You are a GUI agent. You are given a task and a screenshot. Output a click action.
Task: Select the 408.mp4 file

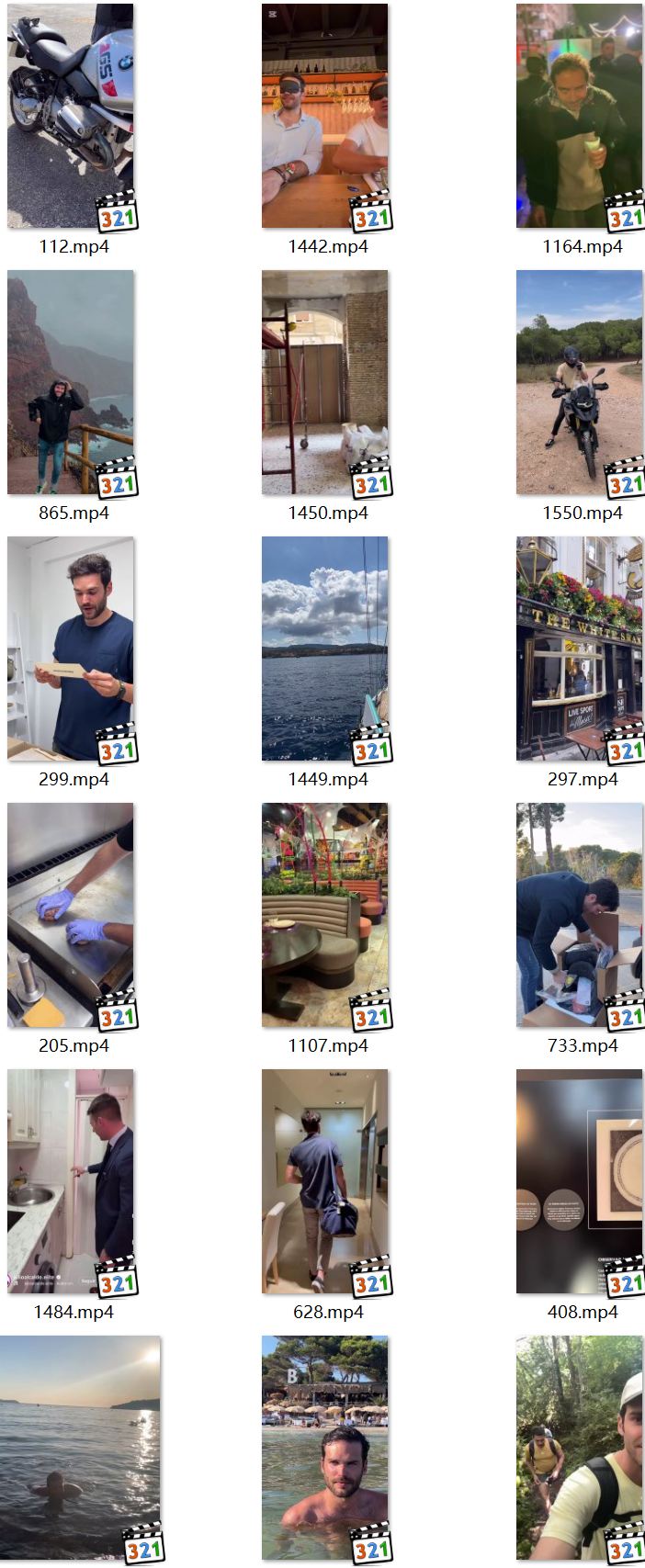pos(579,1181)
